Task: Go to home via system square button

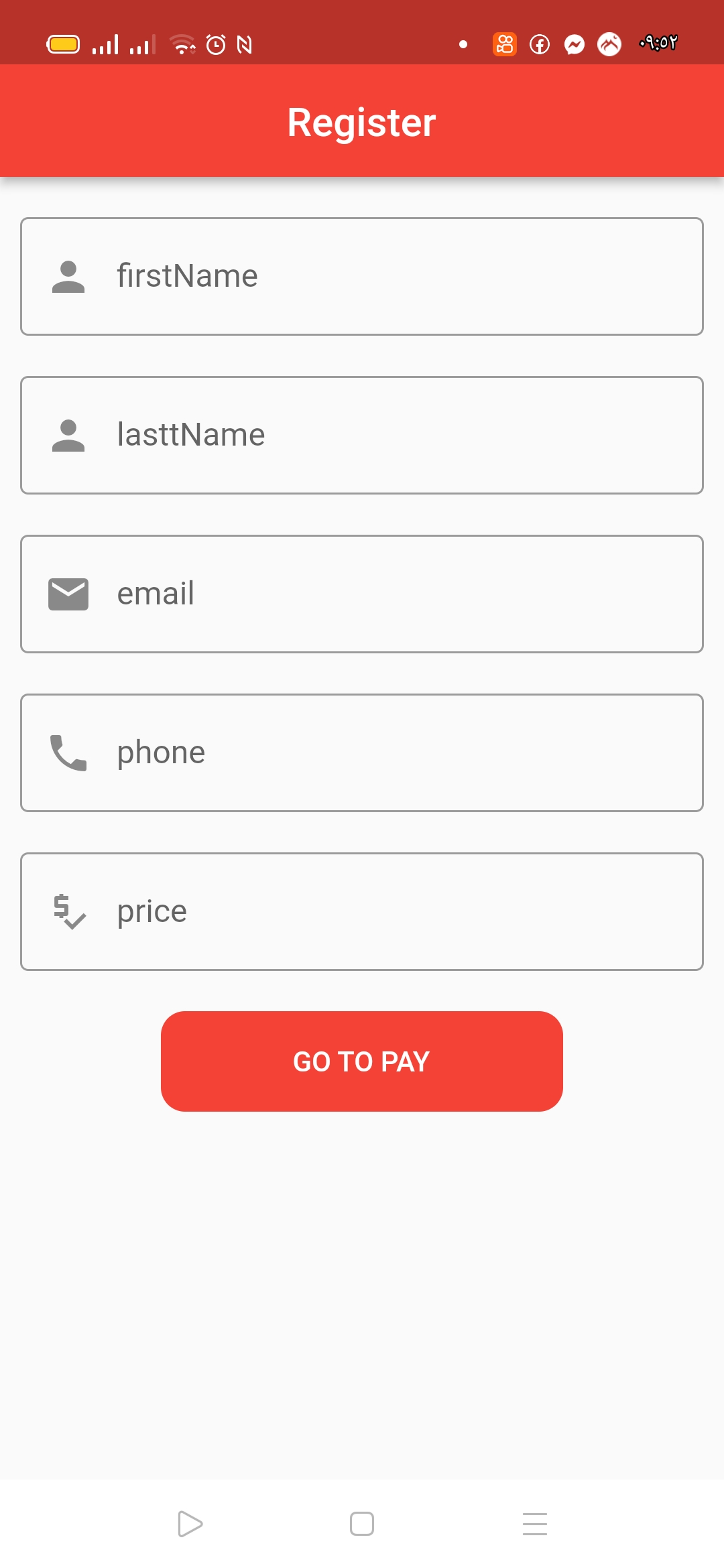Action: click(x=362, y=1524)
